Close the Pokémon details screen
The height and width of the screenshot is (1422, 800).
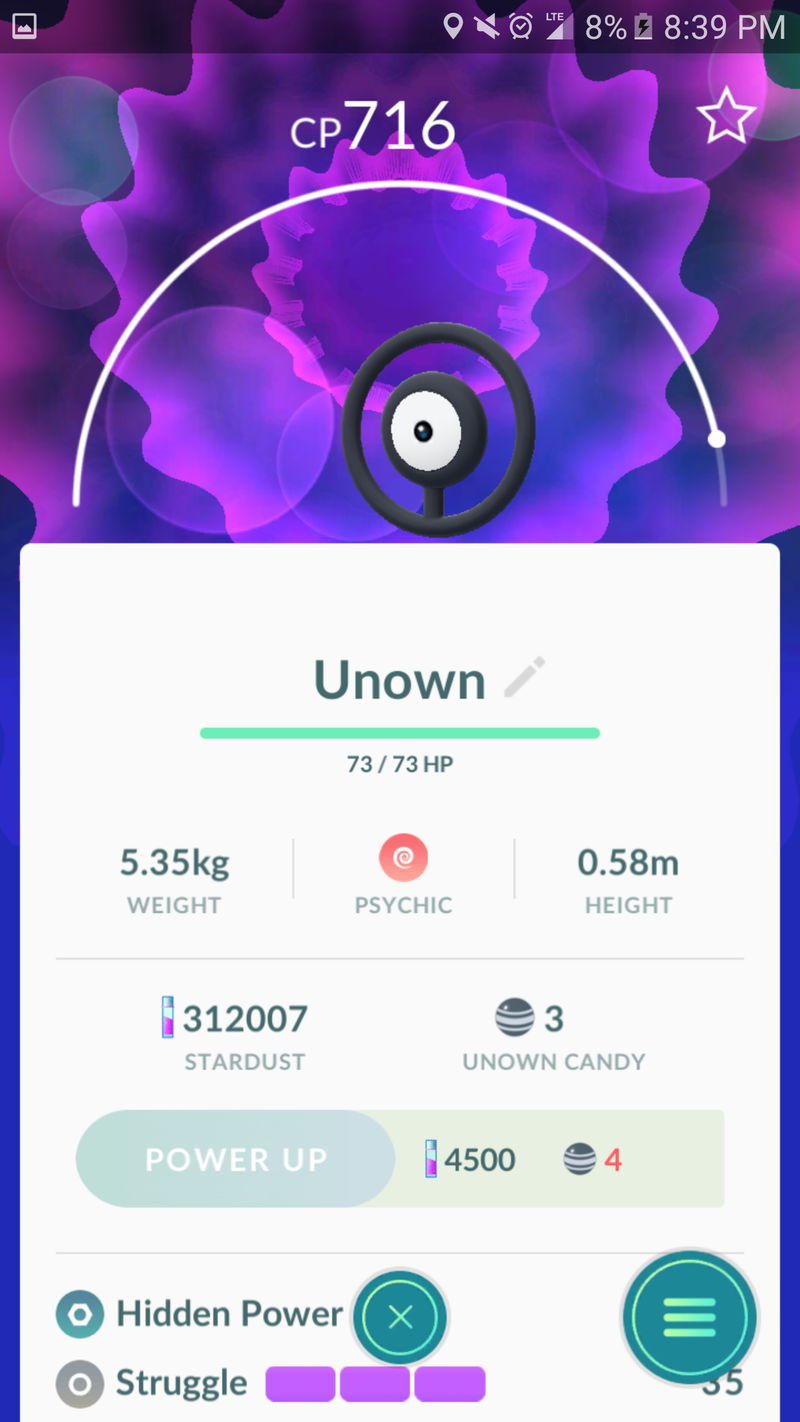click(x=400, y=1317)
